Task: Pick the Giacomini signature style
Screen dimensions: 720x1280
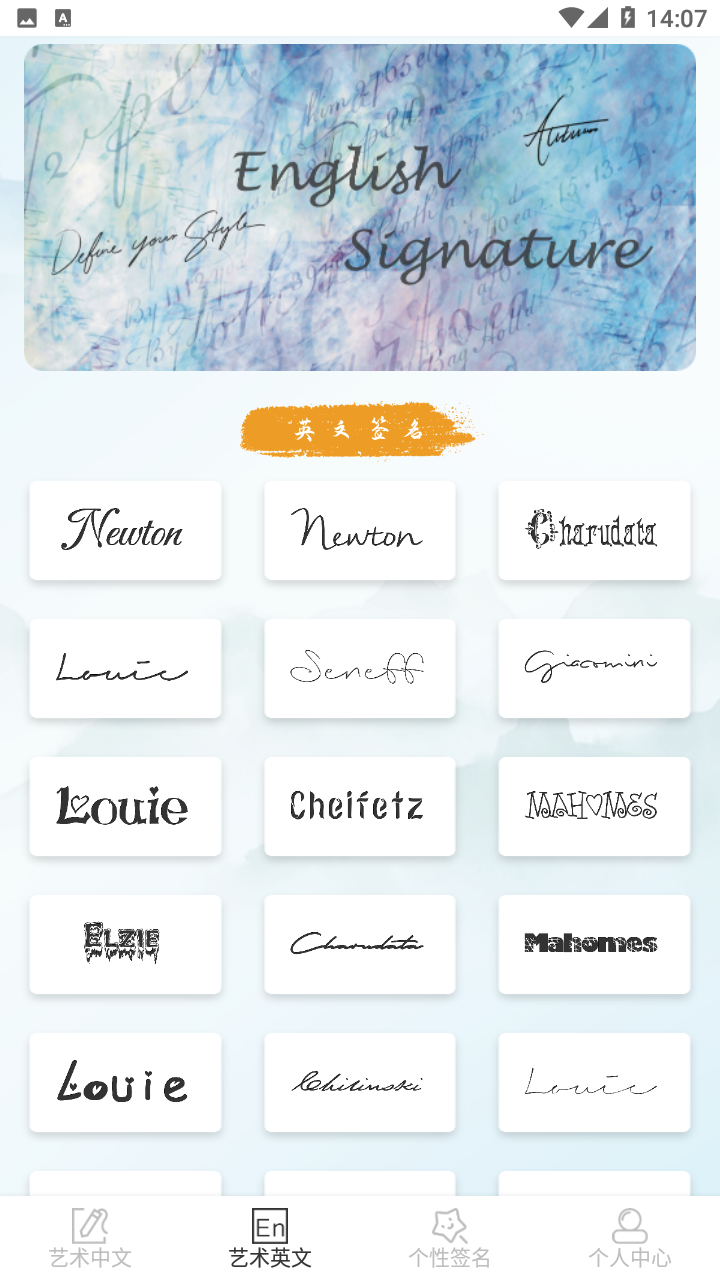Action: coord(594,668)
